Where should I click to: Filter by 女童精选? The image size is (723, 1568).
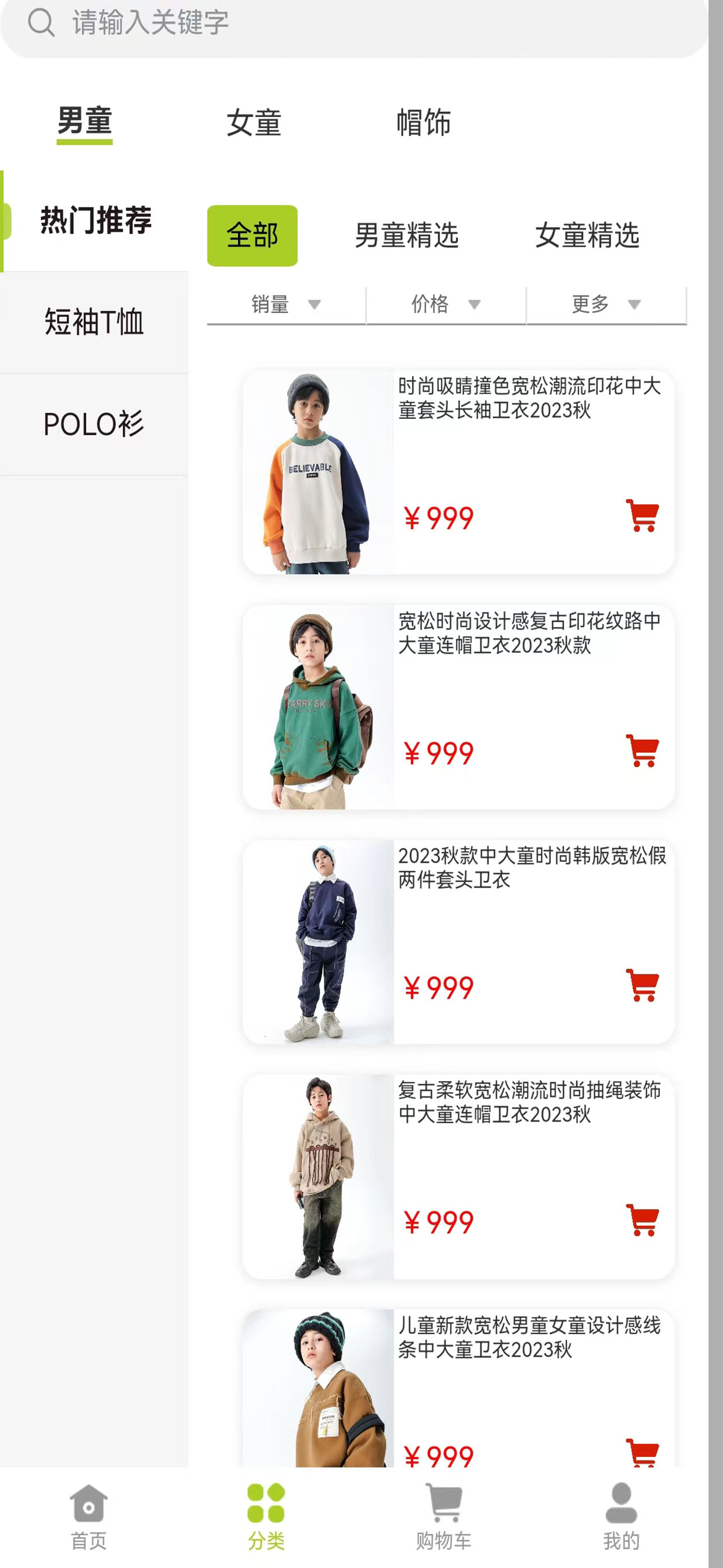[587, 236]
